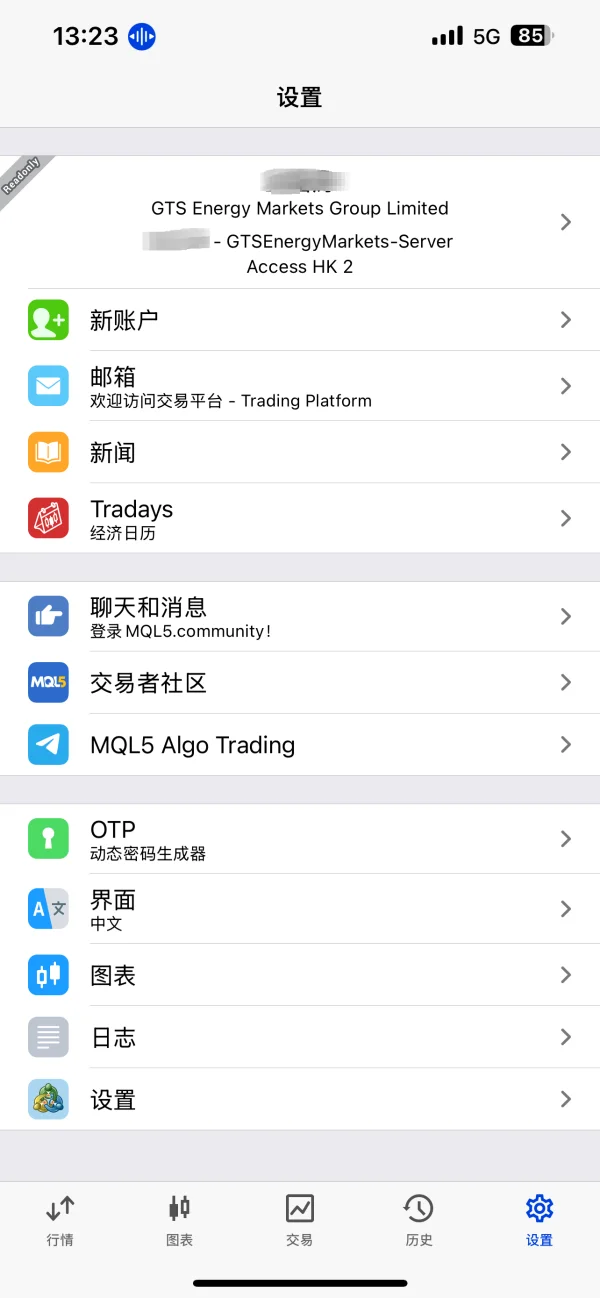Open the 新账户 row
Viewport: 600px width, 1298px height.
[300, 320]
